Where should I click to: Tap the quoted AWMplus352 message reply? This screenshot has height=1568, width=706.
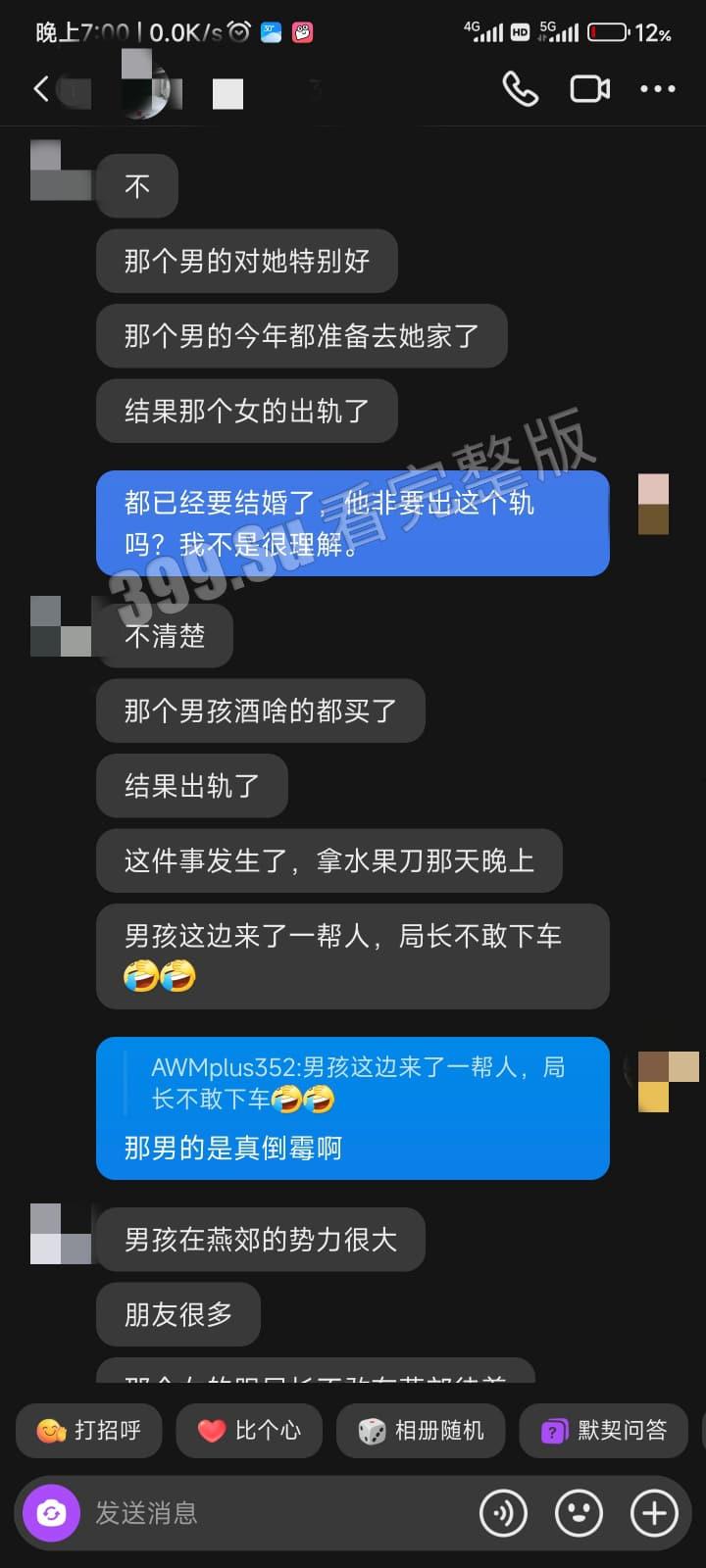click(x=358, y=1083)
